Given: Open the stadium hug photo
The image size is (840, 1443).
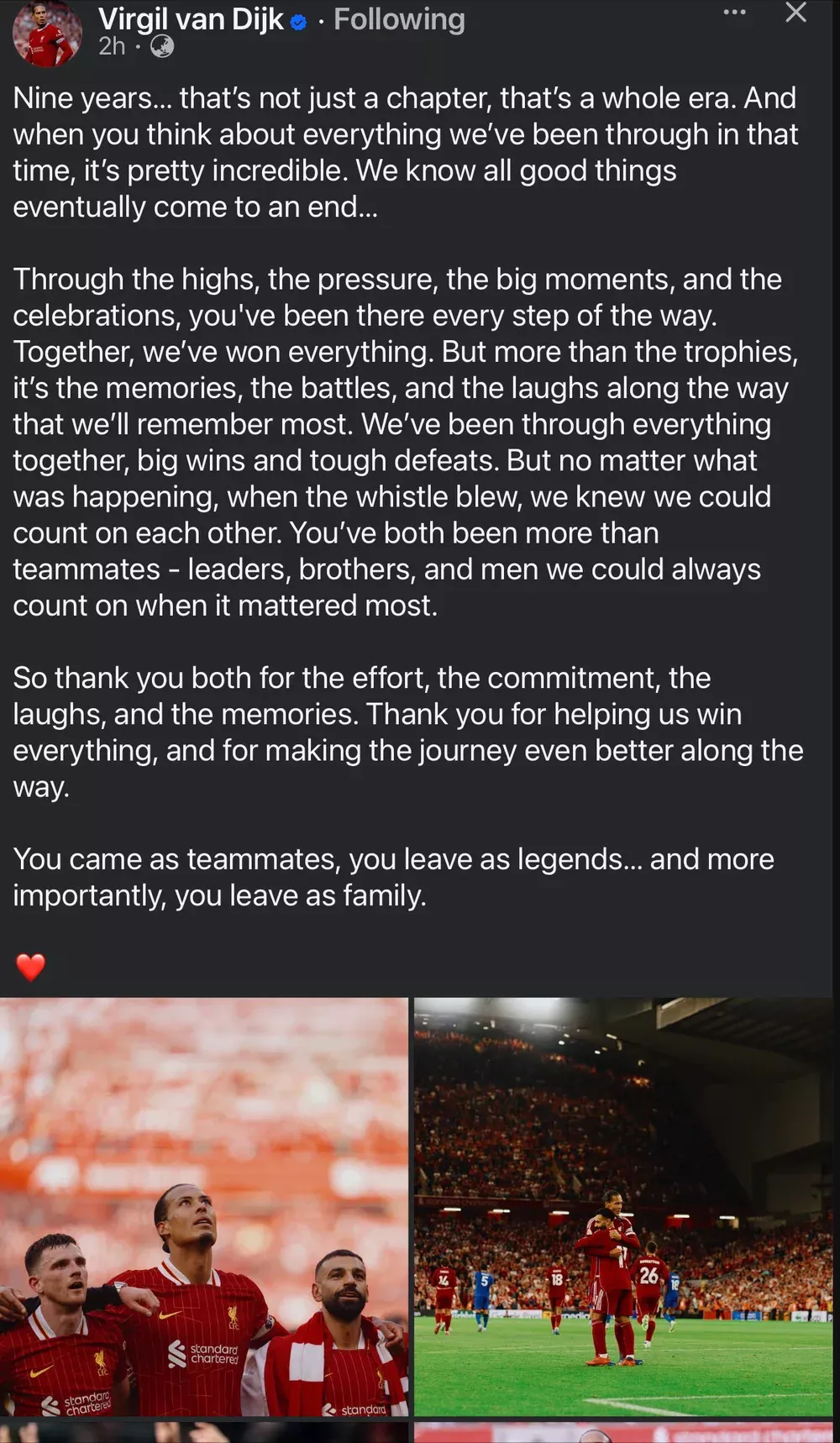Looking at the screenshot, I should coord(625,1206).
